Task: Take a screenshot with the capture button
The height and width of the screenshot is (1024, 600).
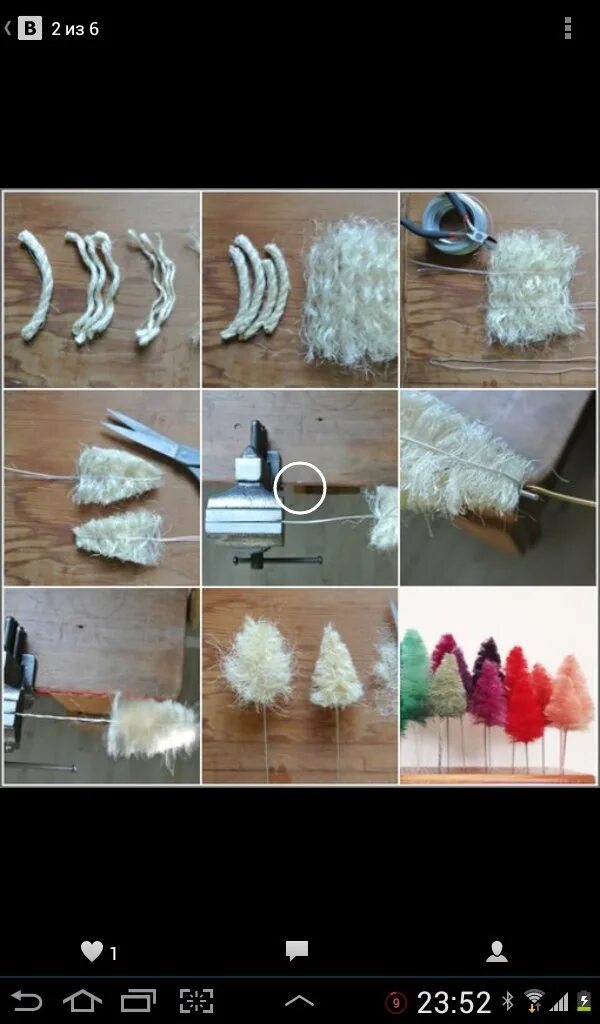Action: [x=197, y=1000]
